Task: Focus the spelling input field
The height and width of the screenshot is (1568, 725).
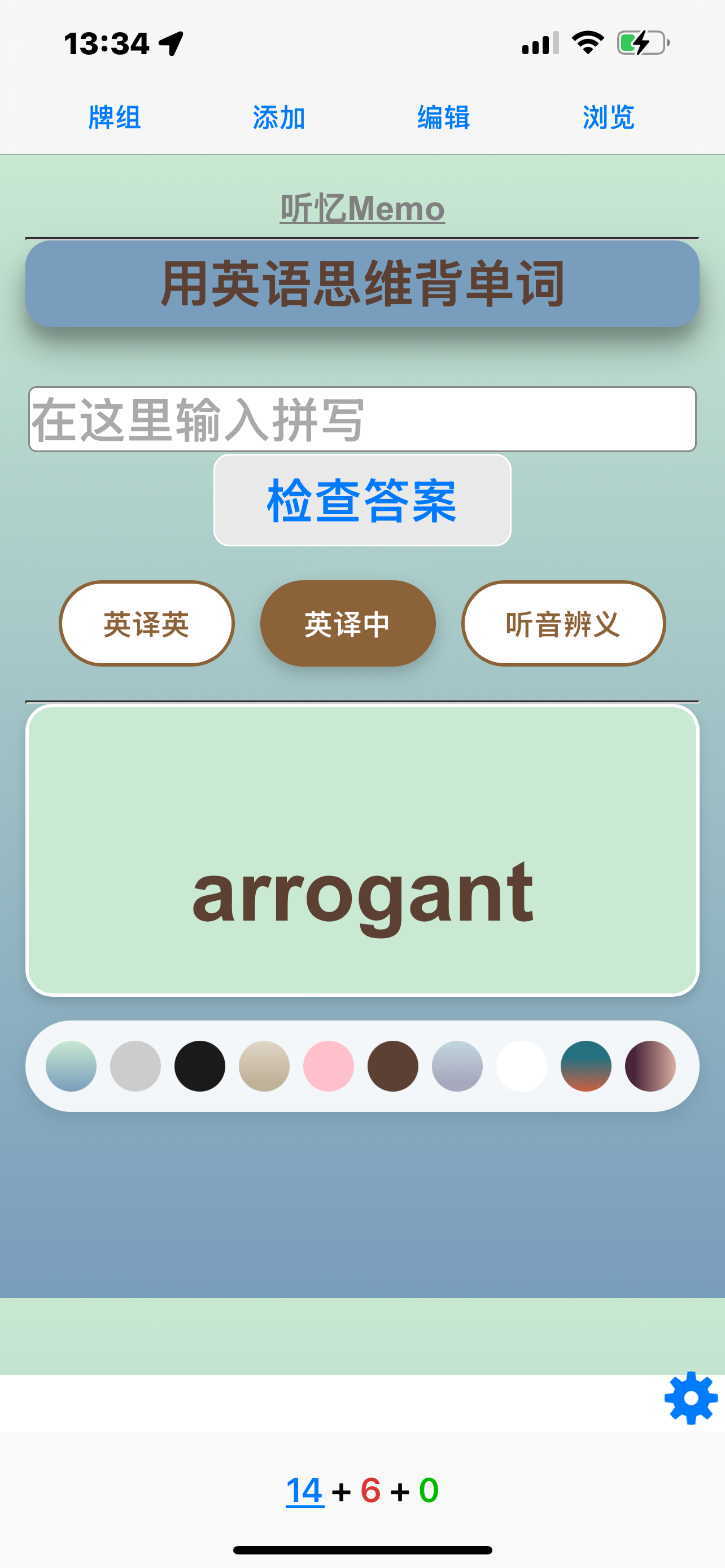Action: 362,419
